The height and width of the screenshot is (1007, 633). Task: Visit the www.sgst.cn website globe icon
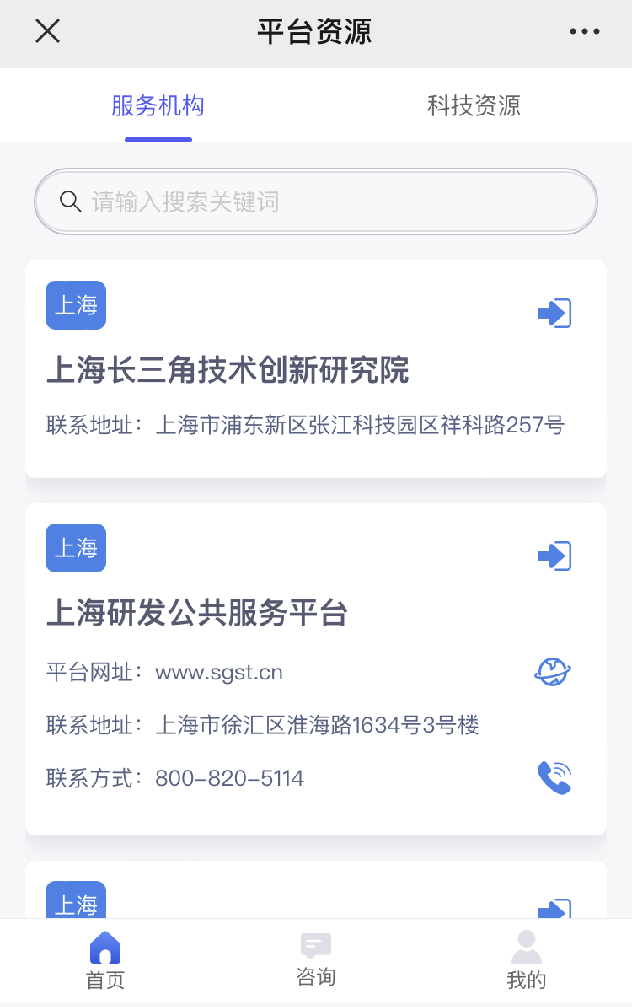pos(552,672)
